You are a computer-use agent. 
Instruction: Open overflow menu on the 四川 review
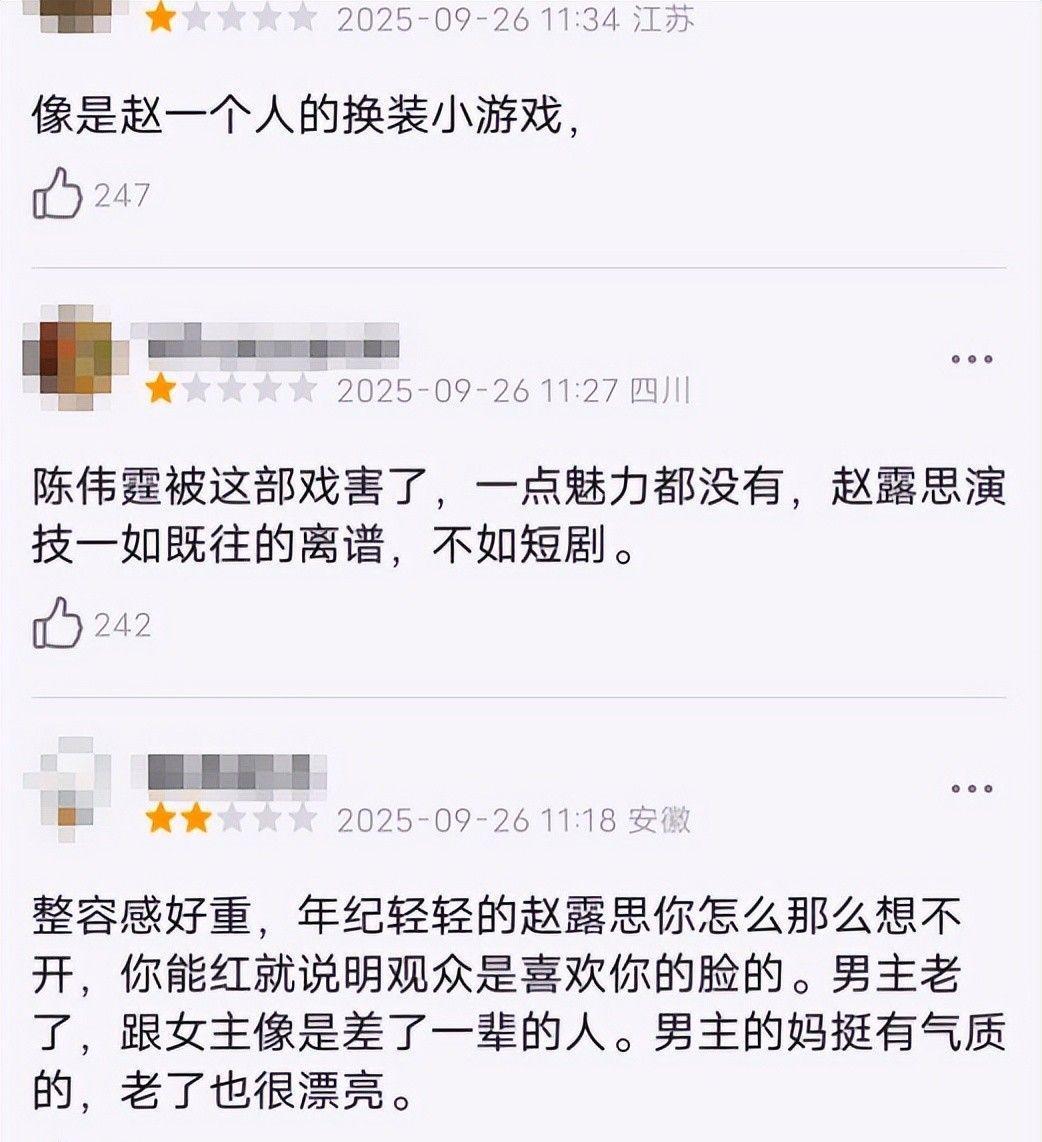(970, 359)
